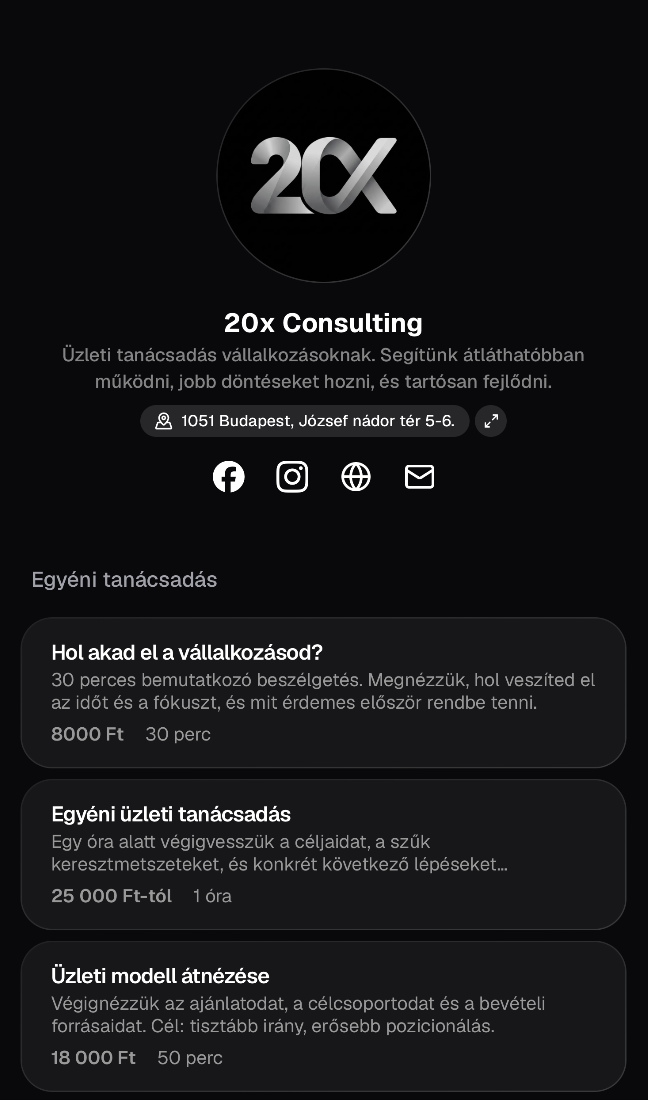The height and width of the screenshot is (1100, 648).
Task: Send an email via envelope icon
Action: coord(419,477)
